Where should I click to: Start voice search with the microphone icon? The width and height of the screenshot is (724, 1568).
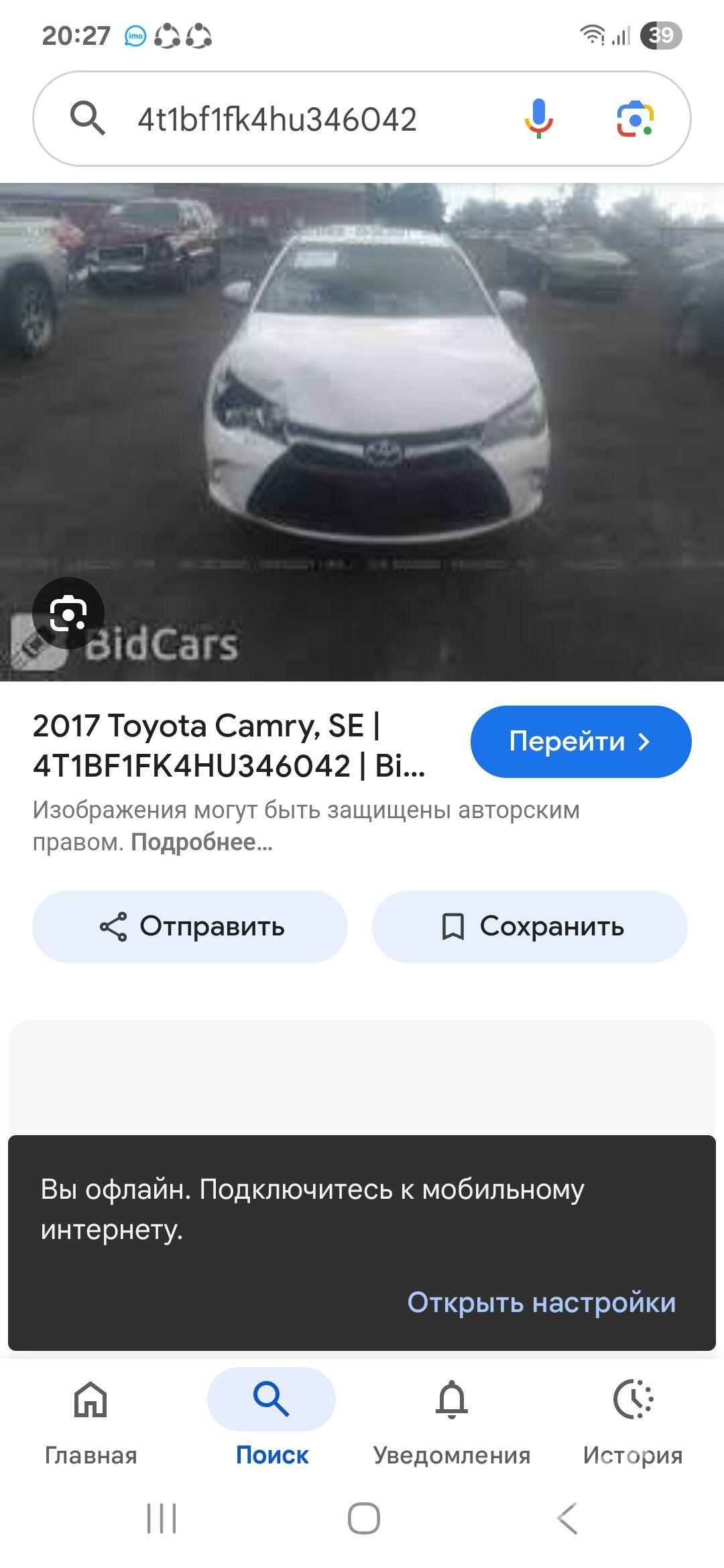click(537, 119)
